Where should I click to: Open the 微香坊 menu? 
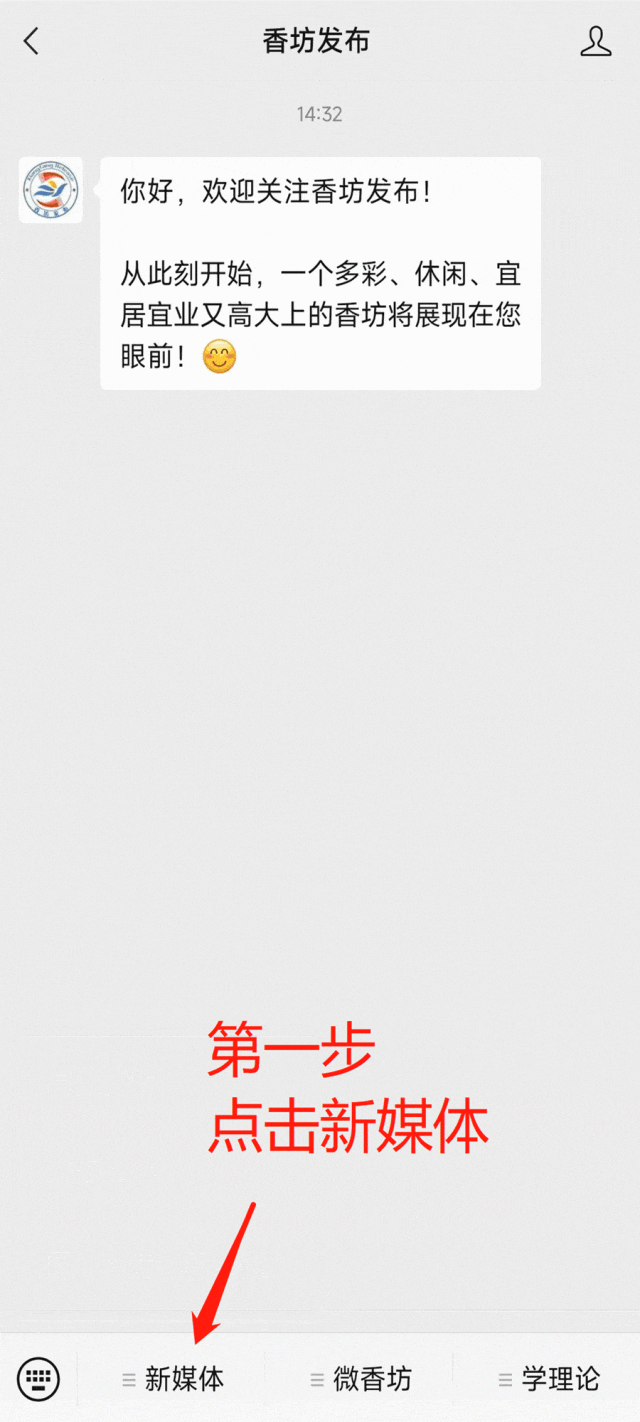tap(361, 1379)
